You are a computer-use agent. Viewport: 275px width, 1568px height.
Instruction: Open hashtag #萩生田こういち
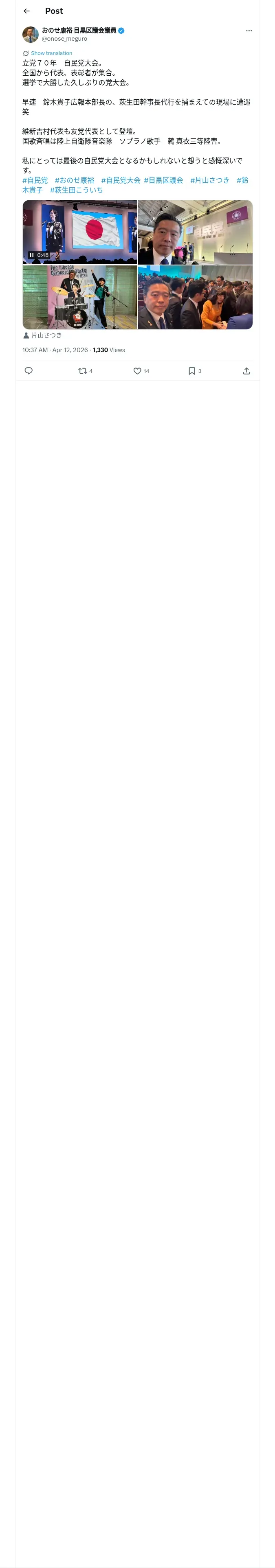(x=76, y=190)
